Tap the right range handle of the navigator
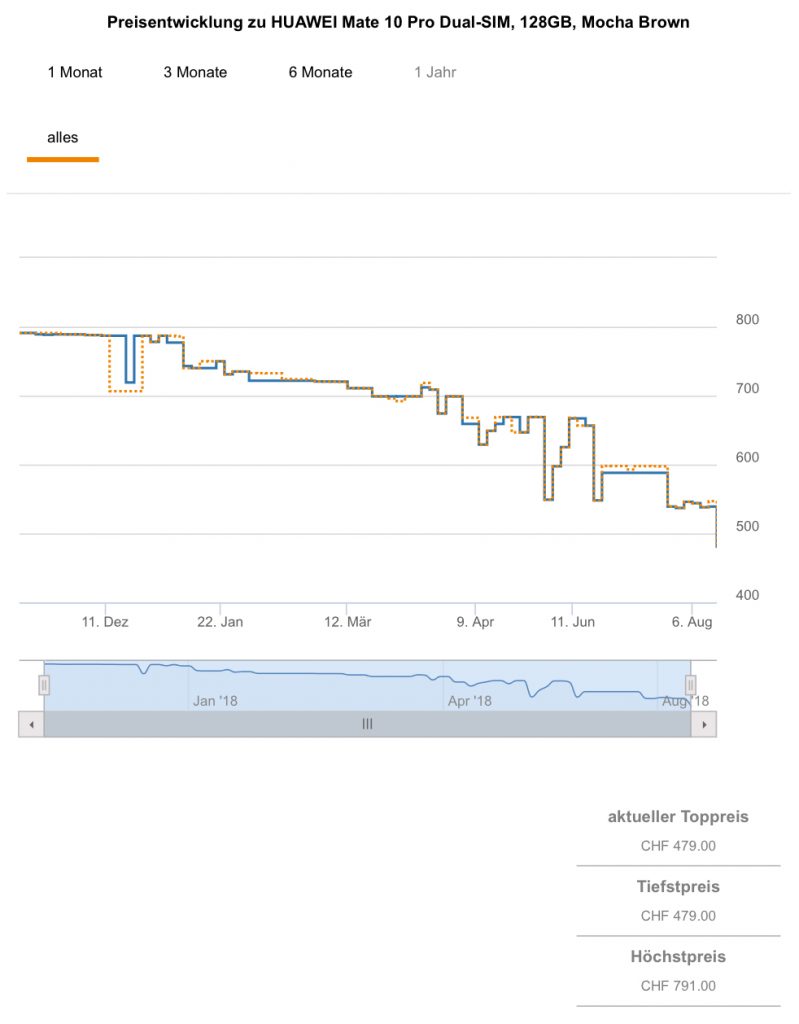 point(690,685)
